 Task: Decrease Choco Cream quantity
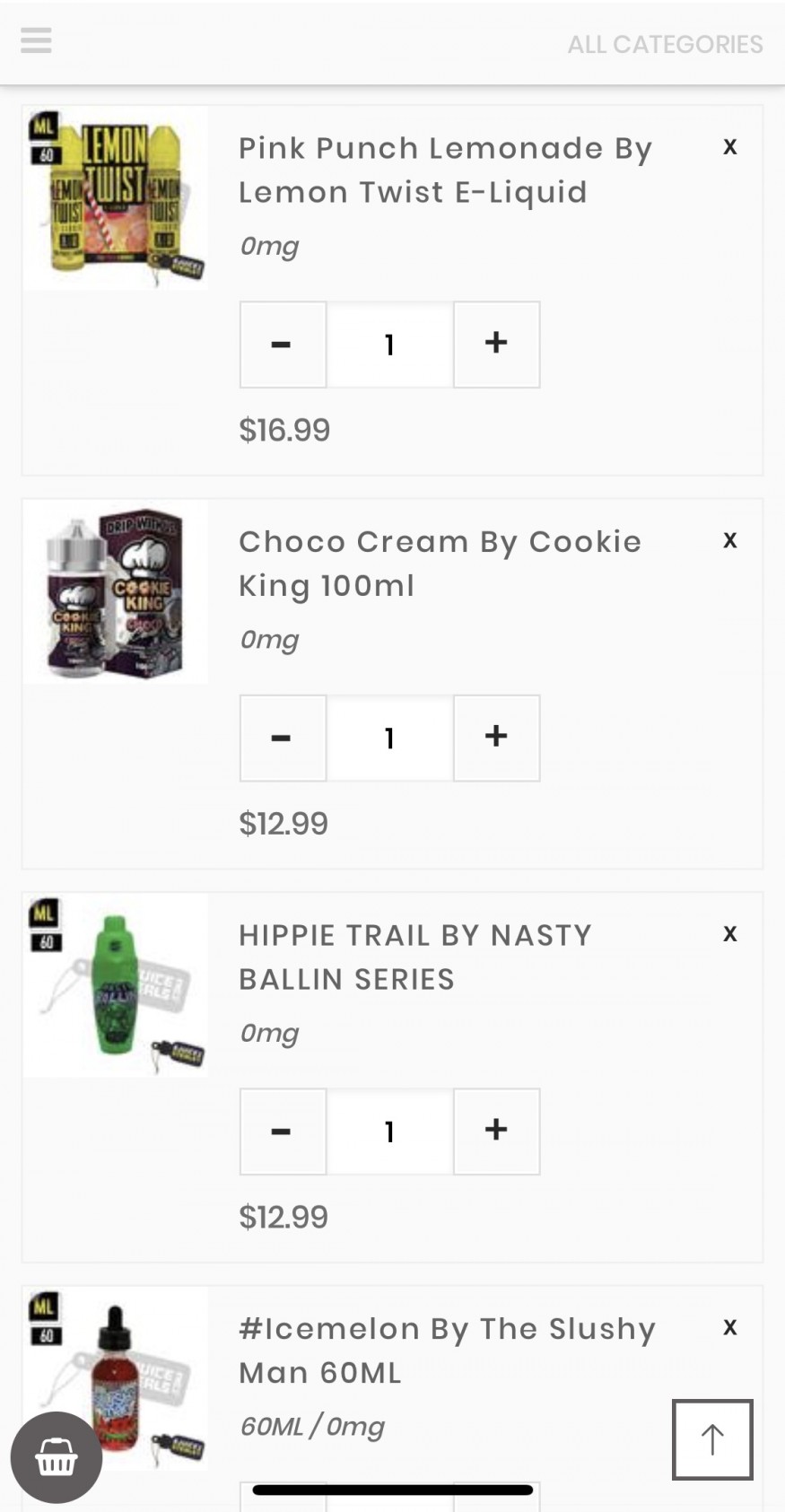point(282,738)
